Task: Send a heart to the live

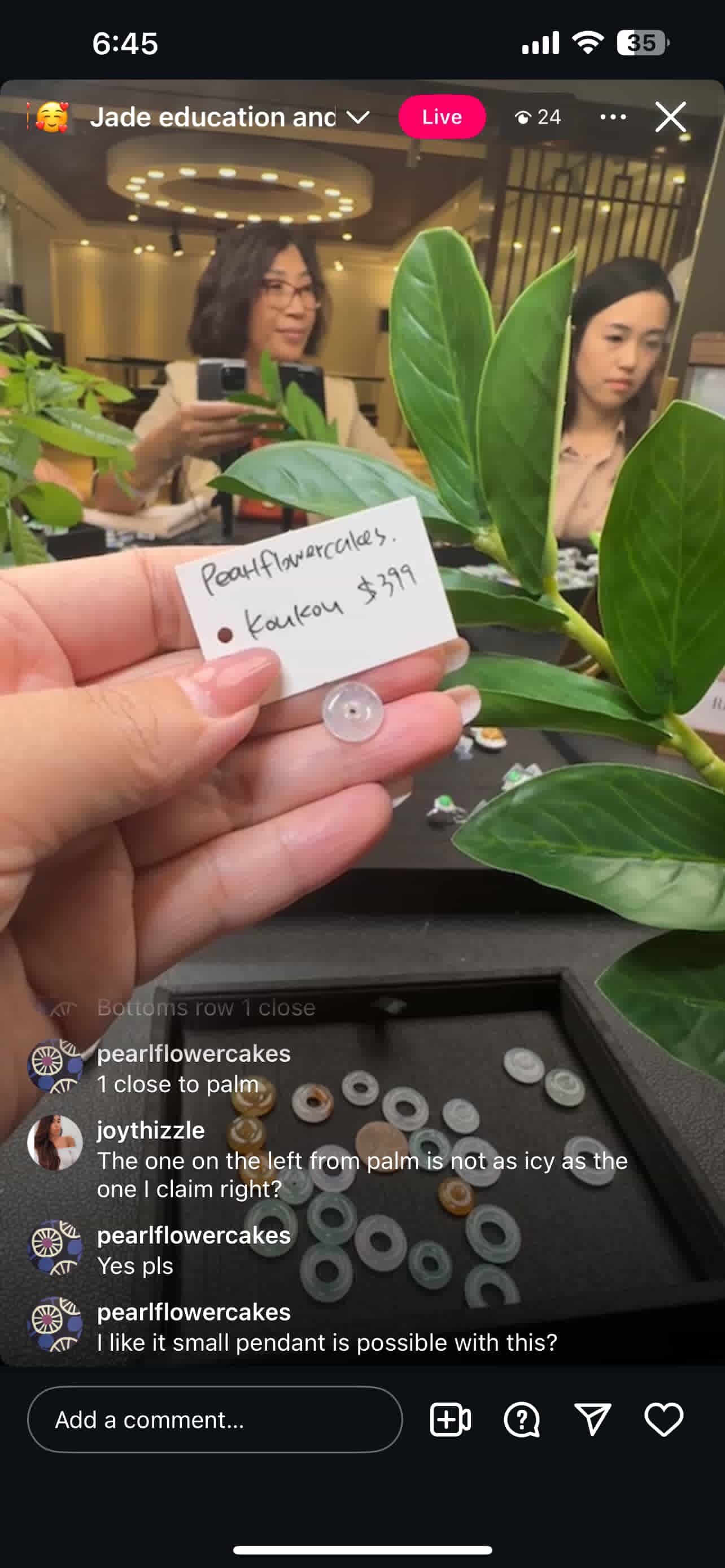Action: point(663,1420)
